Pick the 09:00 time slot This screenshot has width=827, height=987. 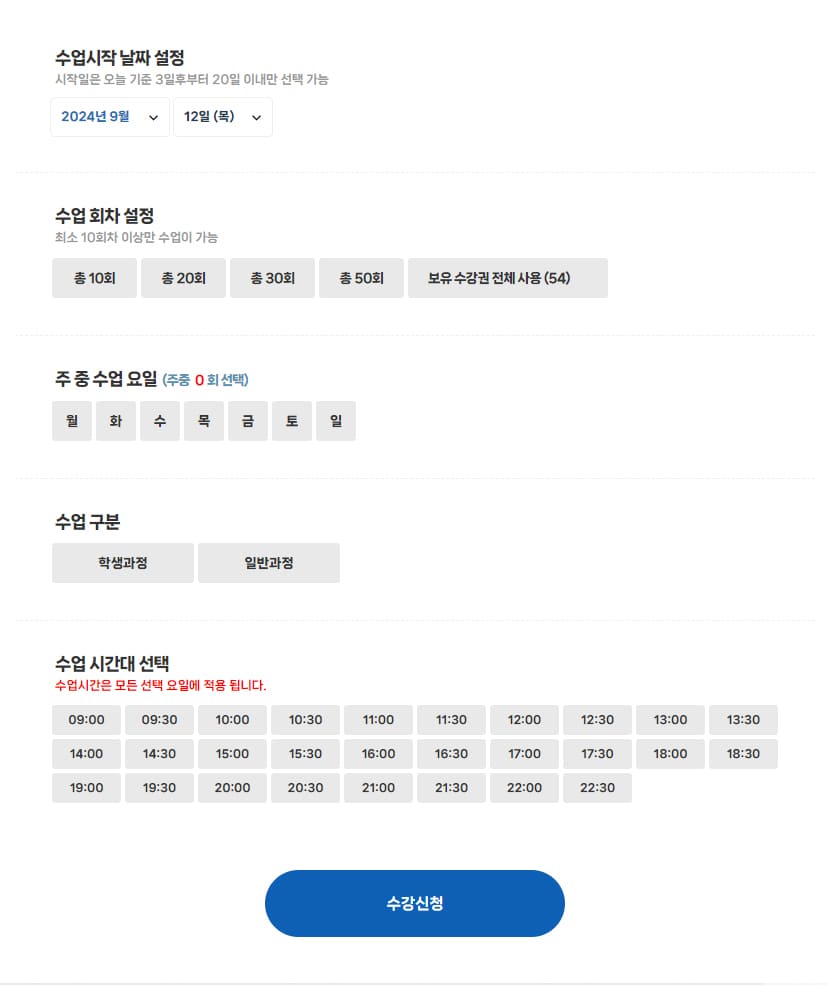tap(86, 720)
